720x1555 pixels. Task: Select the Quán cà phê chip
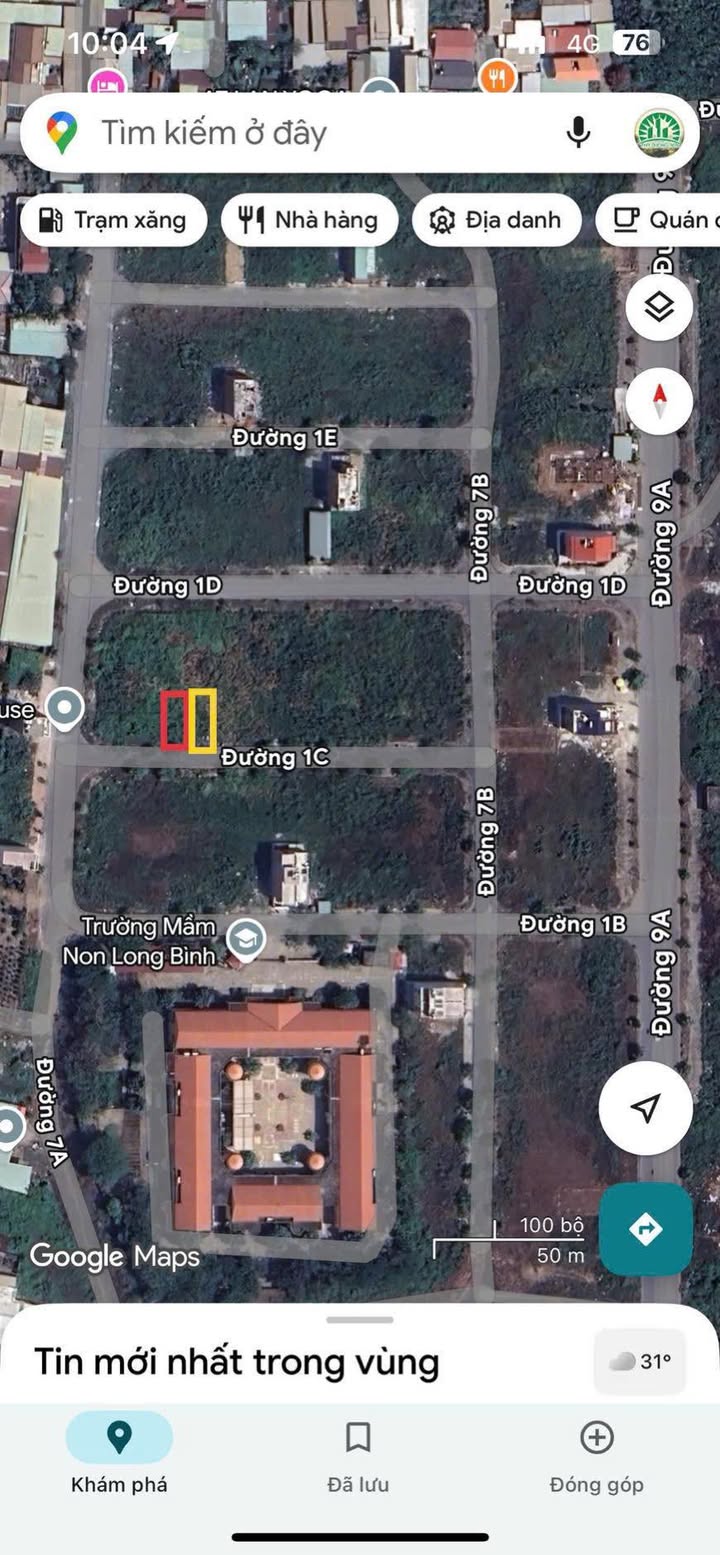pyautogui.click(x=662, y=220)
